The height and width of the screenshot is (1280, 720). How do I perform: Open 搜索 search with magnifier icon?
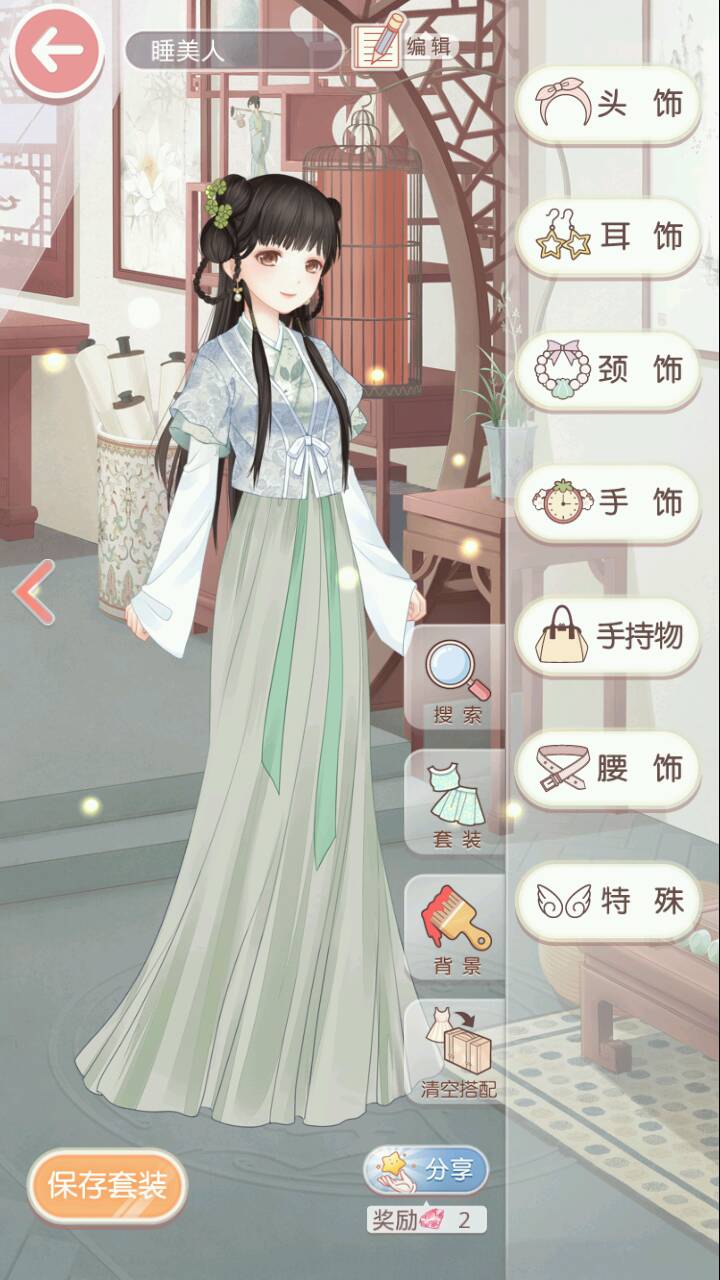pyautogui.click(x=457, y=680)
